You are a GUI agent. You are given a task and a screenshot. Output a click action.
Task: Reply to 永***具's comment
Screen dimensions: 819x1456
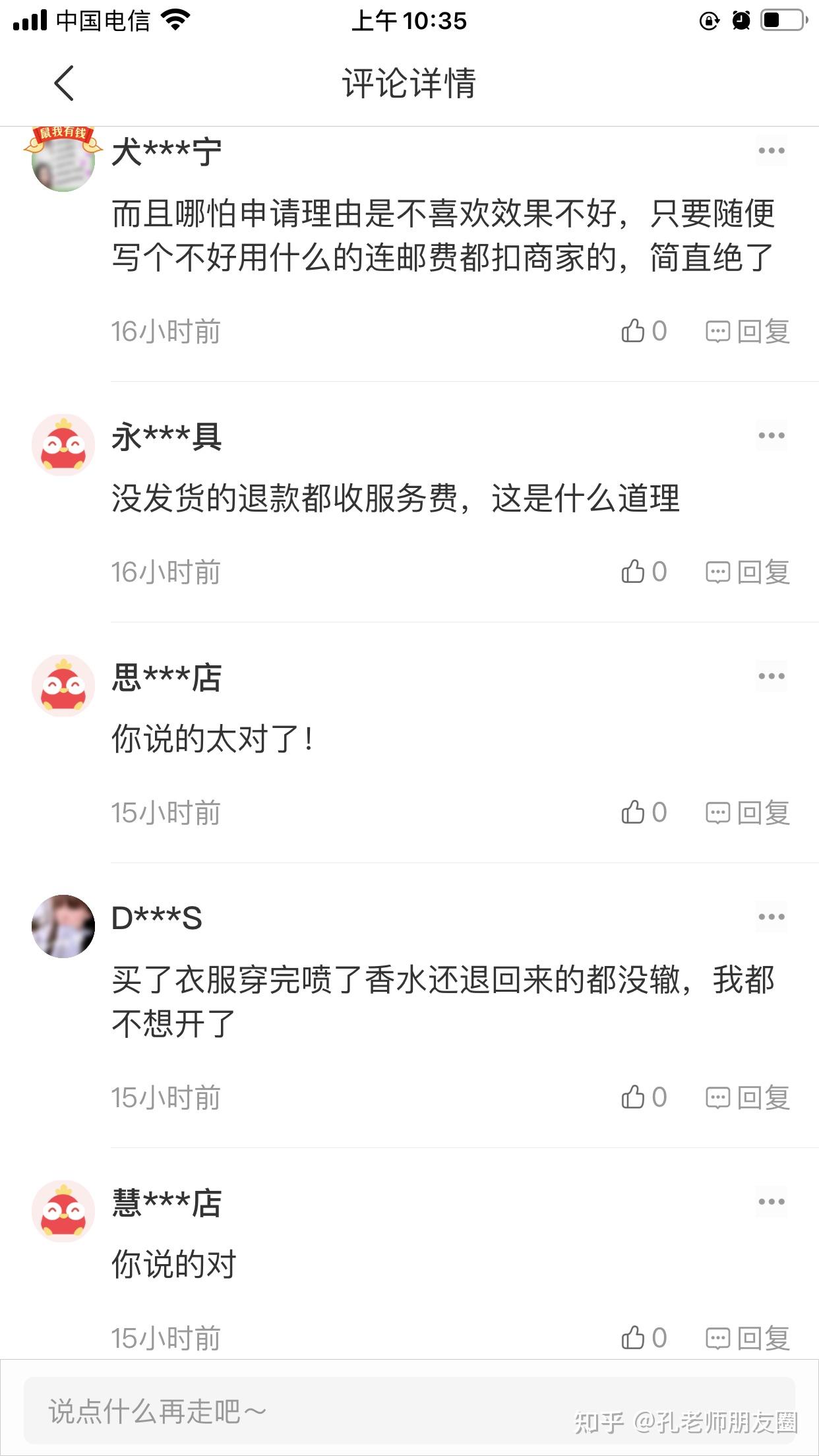[748, 572]
